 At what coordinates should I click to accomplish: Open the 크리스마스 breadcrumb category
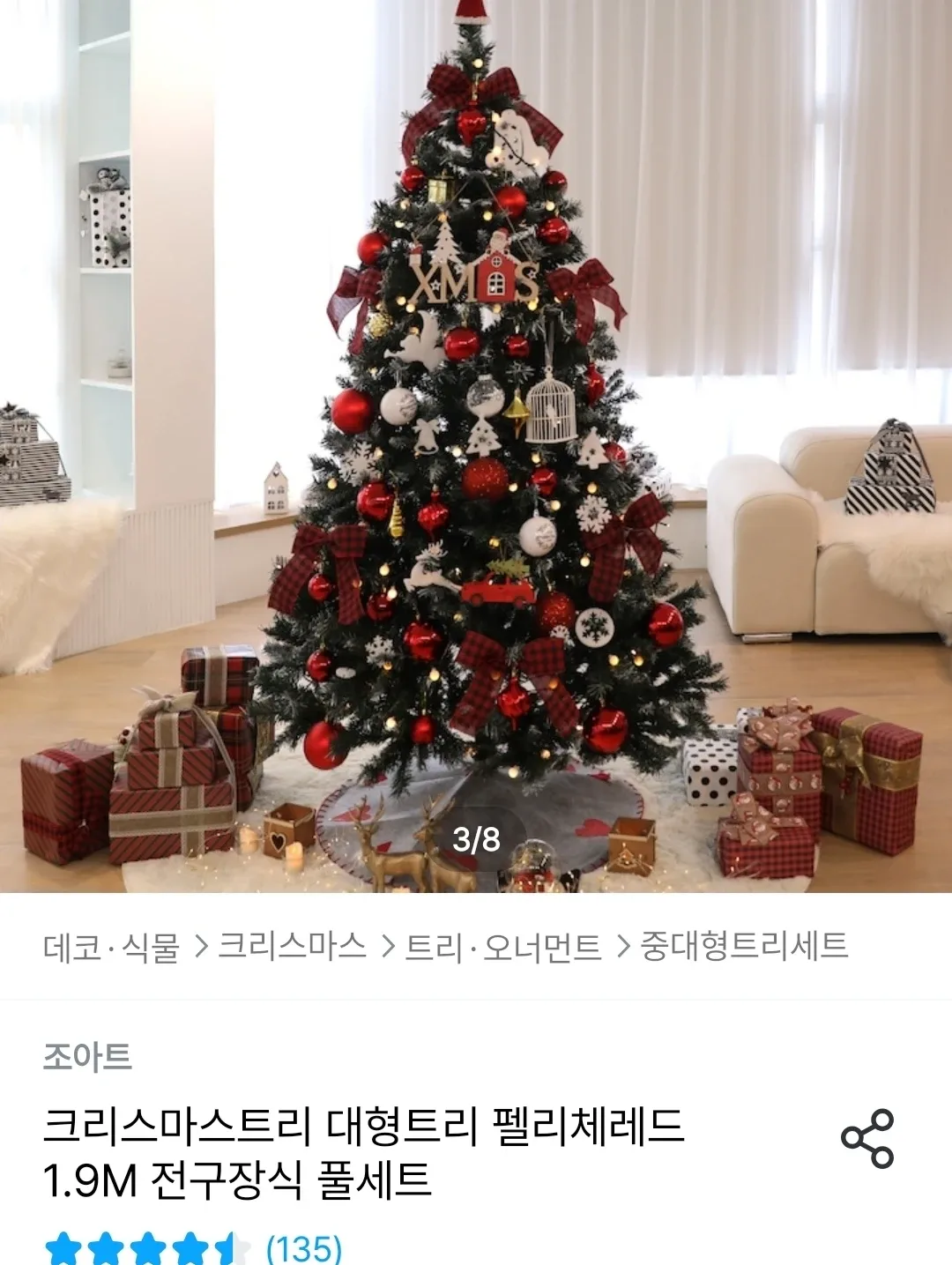click(x=292, y=947)
